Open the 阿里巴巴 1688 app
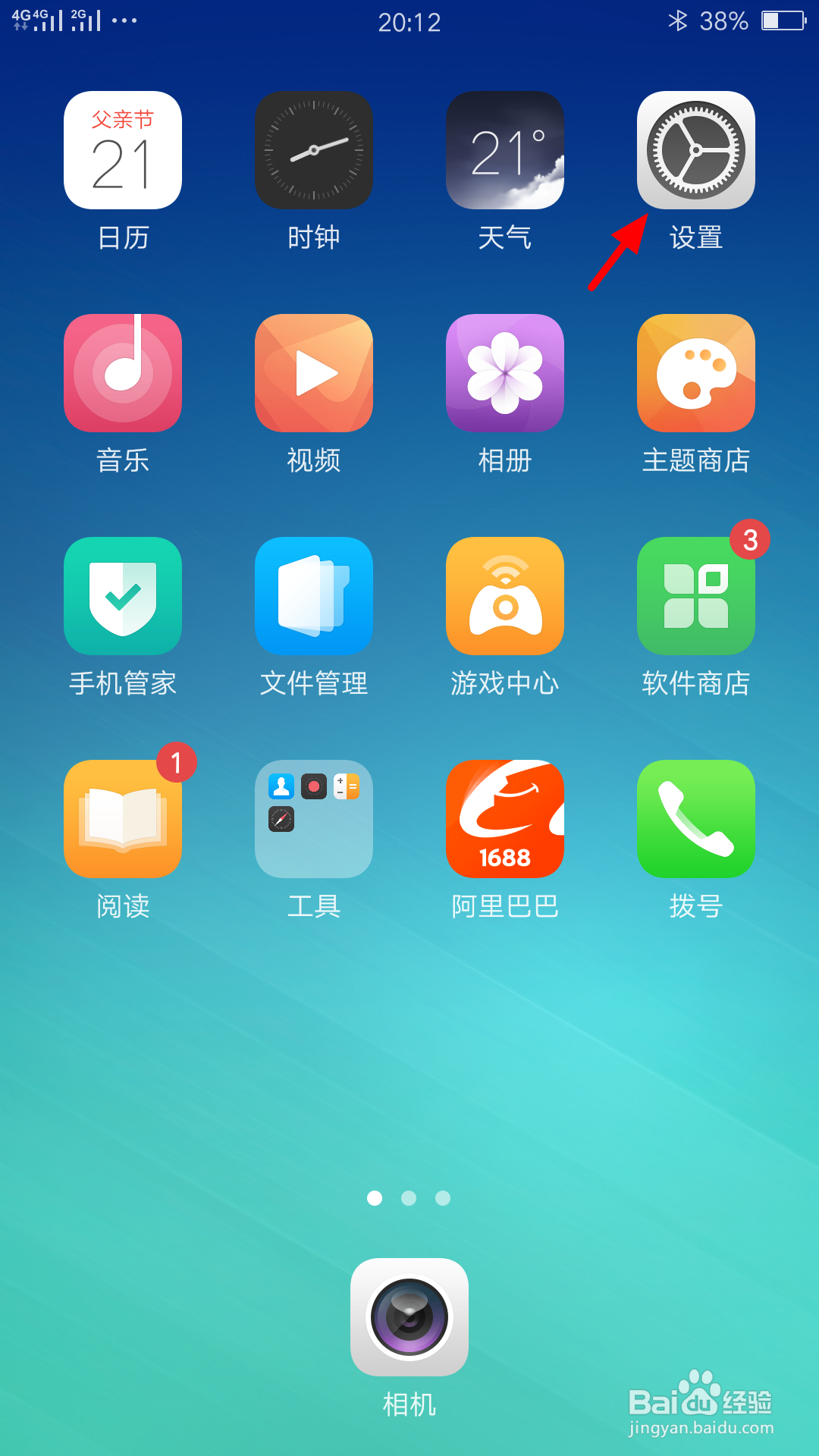 (505, 819)
